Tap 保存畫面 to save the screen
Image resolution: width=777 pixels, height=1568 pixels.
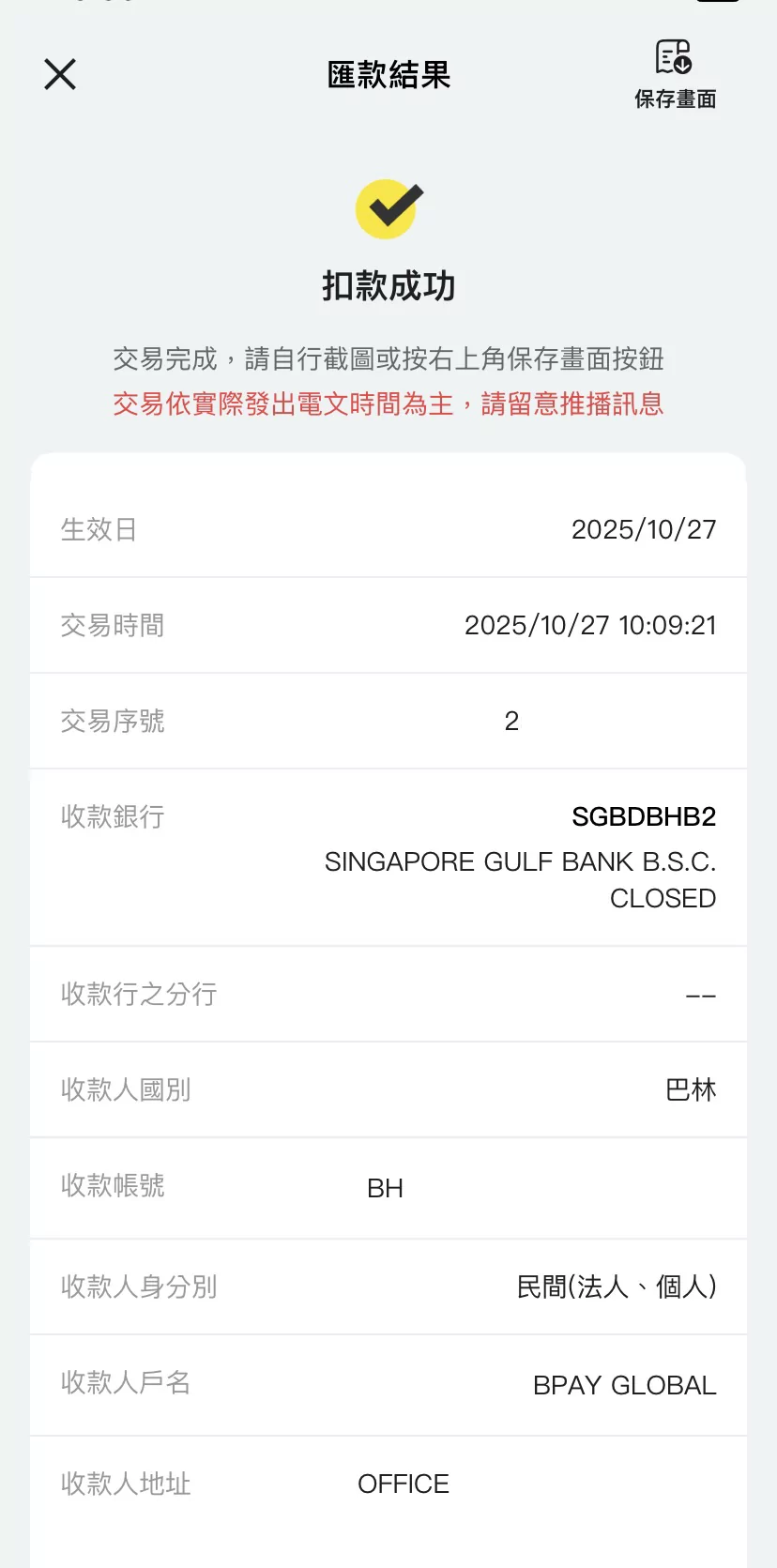tap(675, 74)
